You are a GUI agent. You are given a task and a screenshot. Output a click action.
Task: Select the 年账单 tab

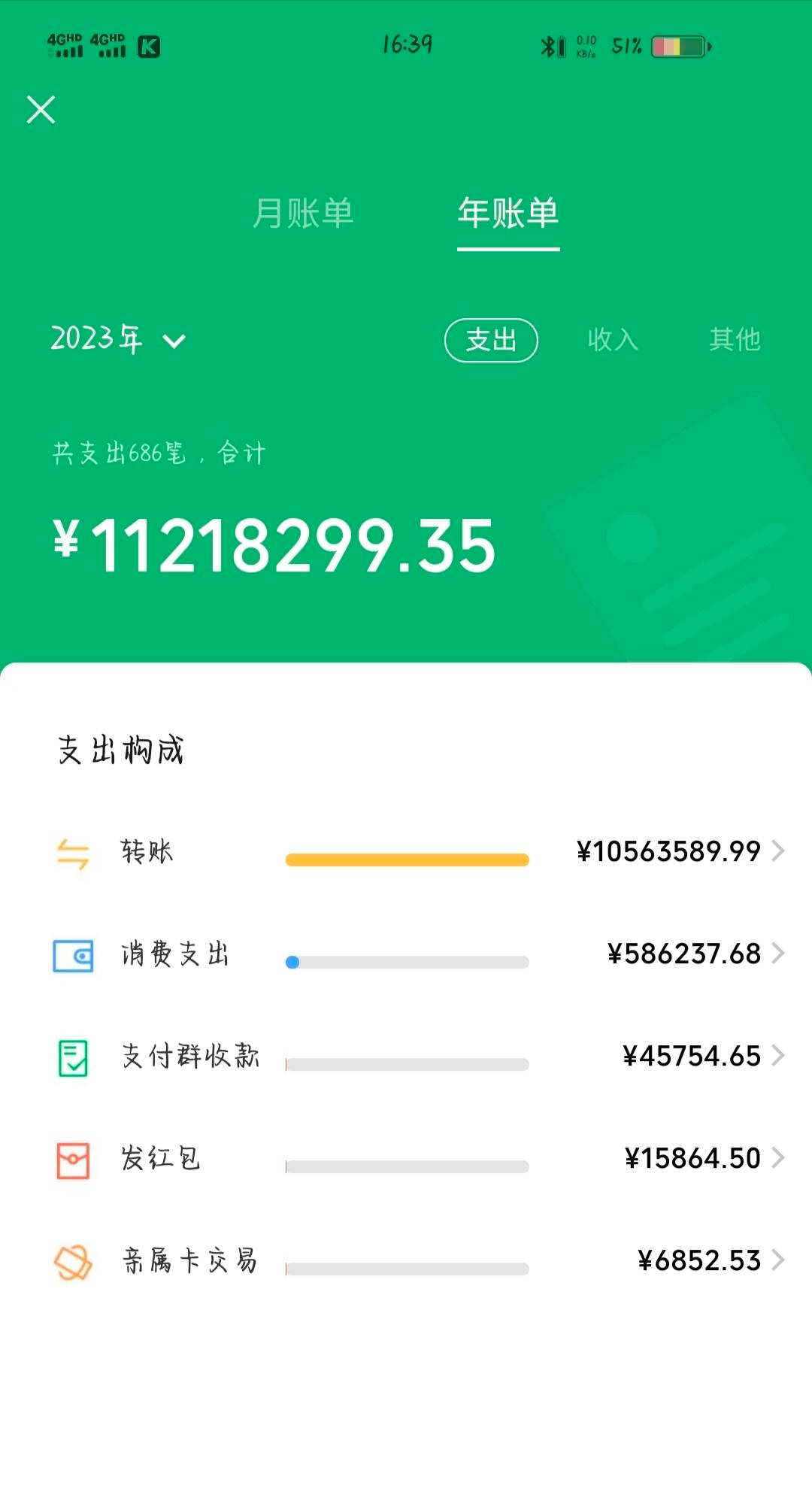pos(508,214)
